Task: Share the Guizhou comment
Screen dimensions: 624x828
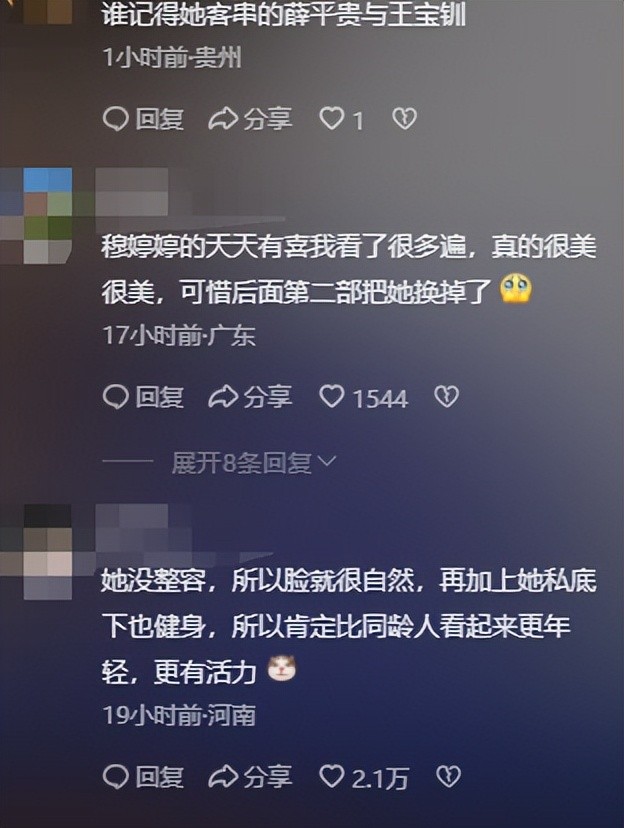Action: [x=250, y=120]
